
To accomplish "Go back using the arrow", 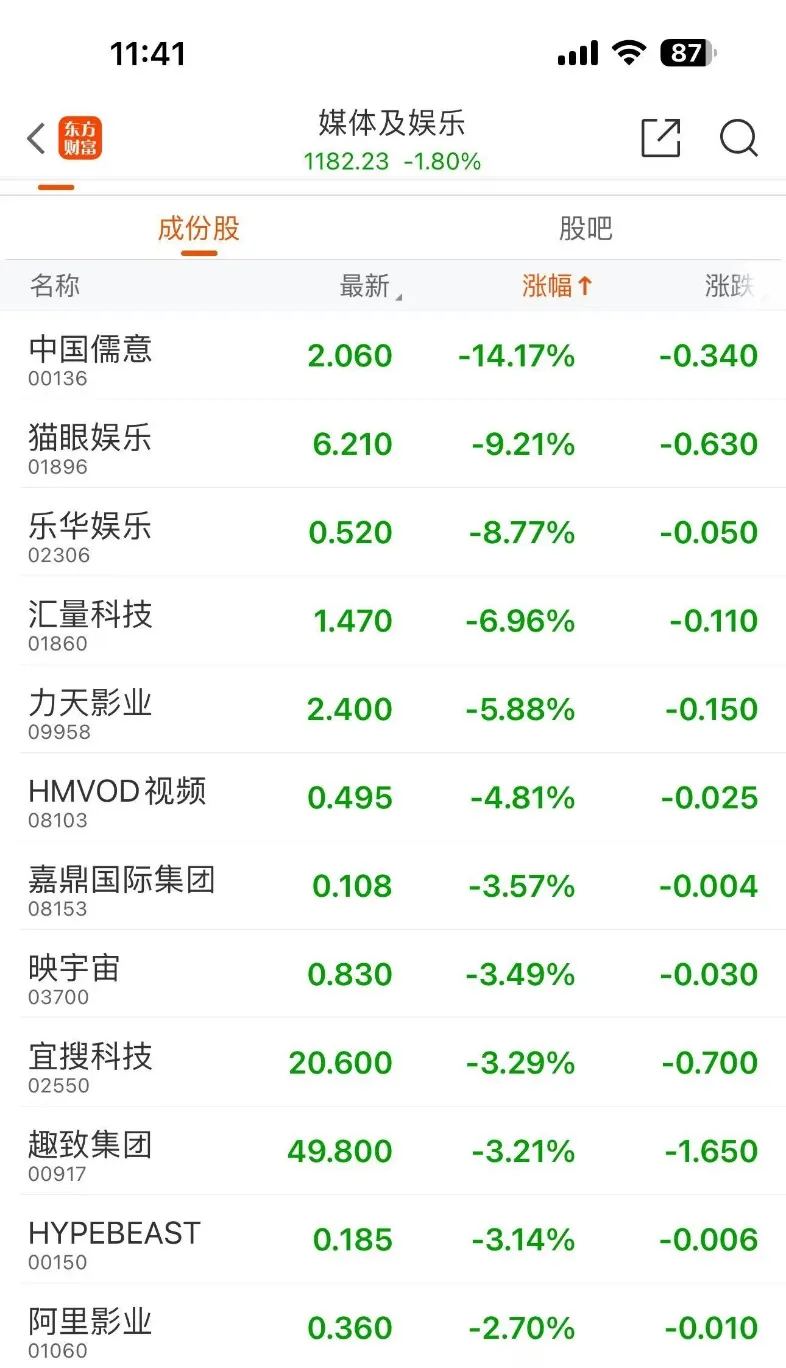I will (x=36, y=139).
